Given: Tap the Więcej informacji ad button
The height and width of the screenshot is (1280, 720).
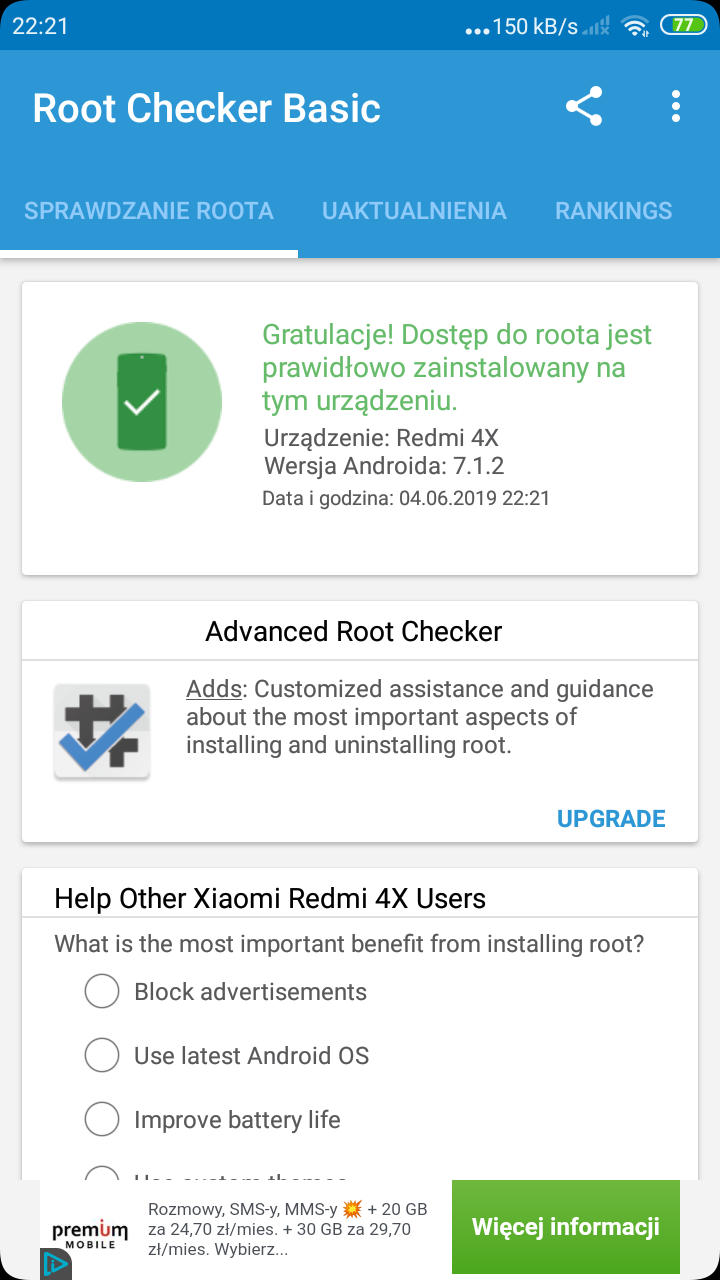Looking at the screenshot, I should tap(565, 1227).
